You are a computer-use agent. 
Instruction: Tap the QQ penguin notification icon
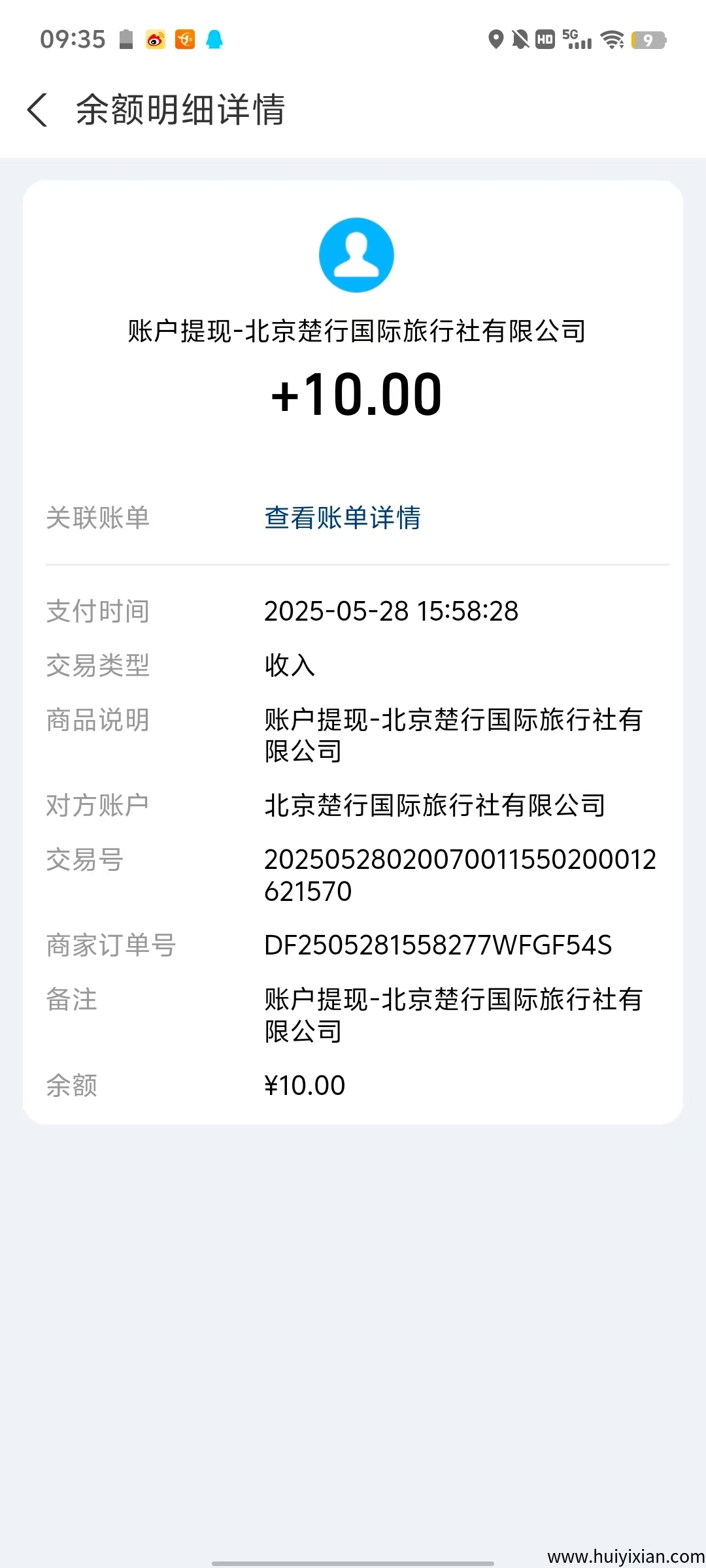(x=216, y=39)
